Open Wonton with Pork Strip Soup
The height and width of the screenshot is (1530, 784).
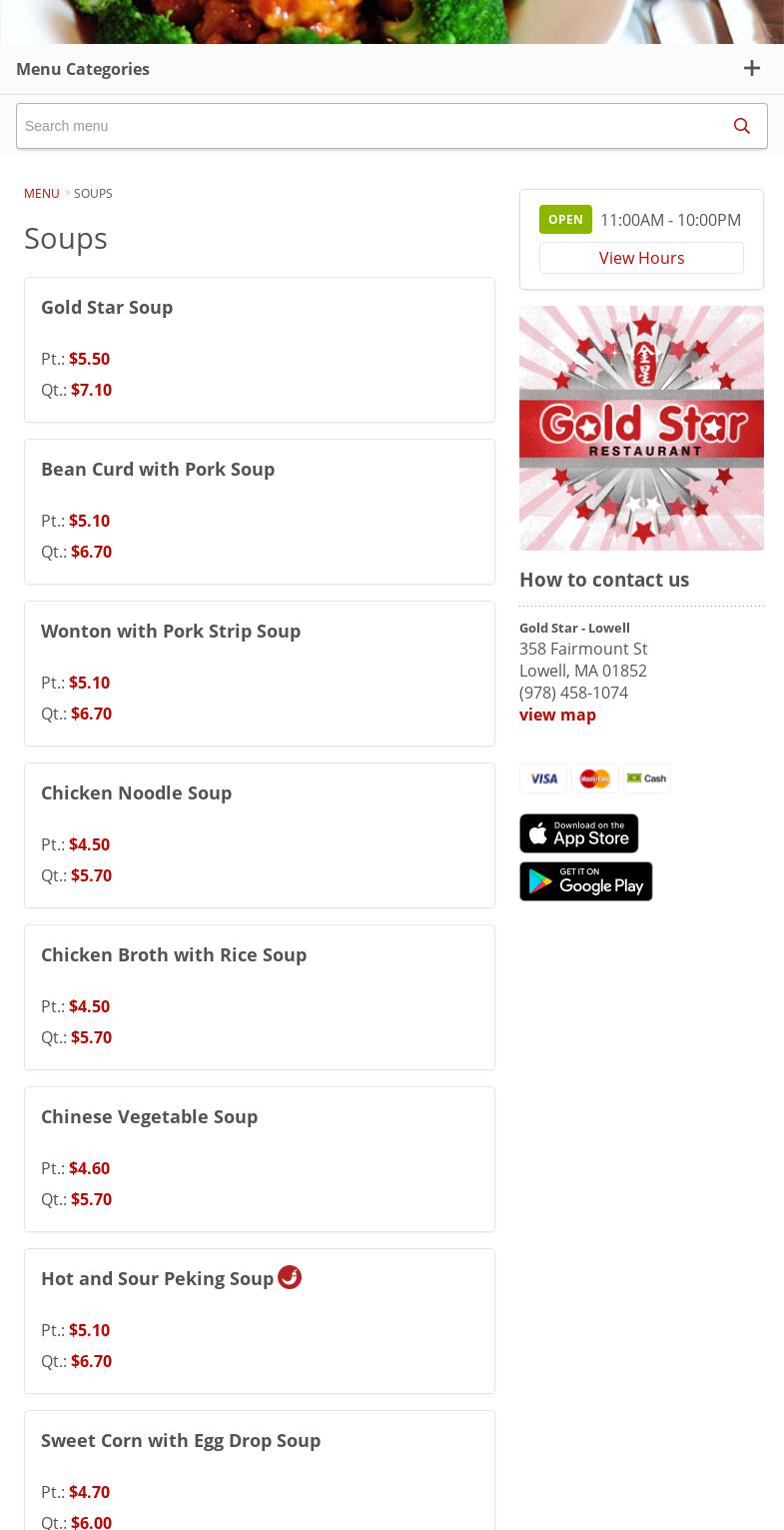coord(171,631)
